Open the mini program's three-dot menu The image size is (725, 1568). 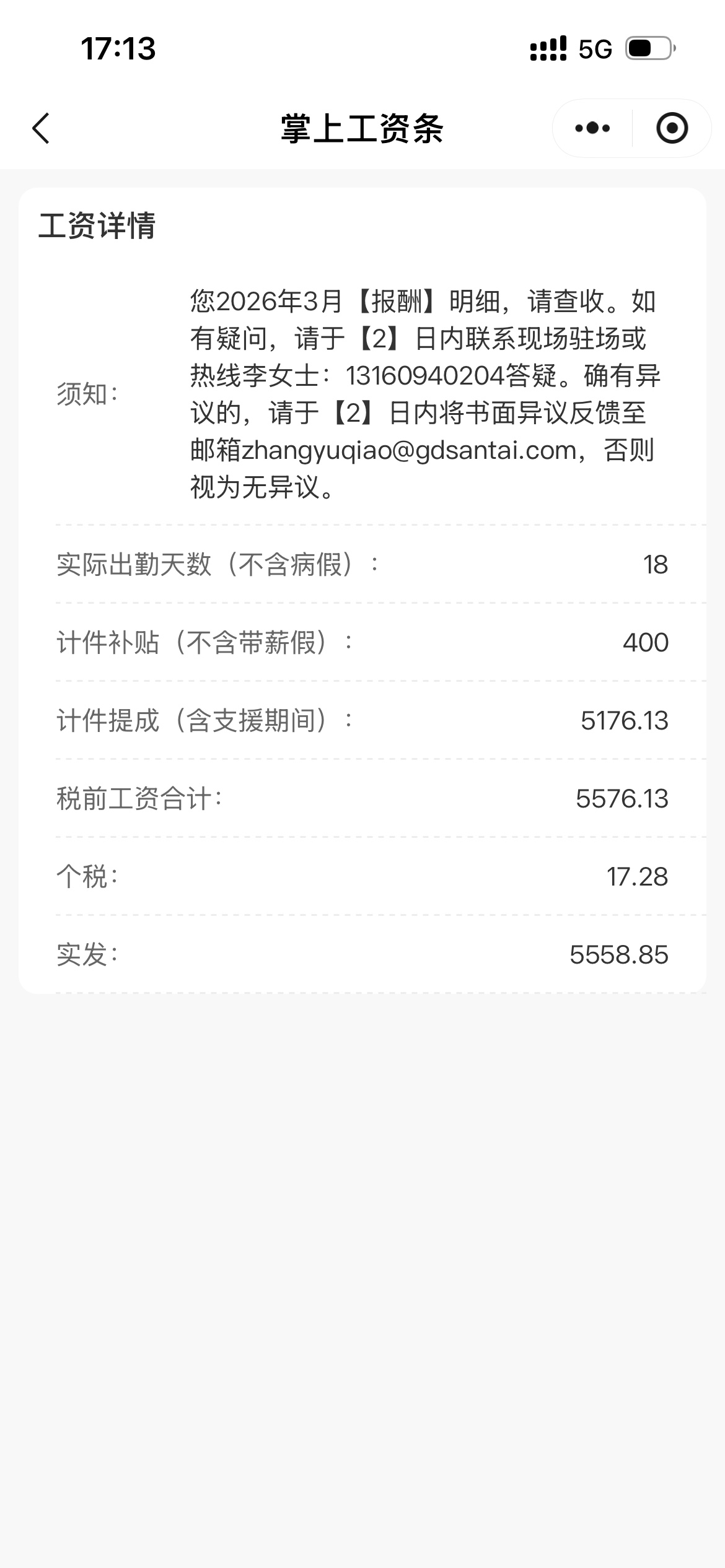pos(592,128)
